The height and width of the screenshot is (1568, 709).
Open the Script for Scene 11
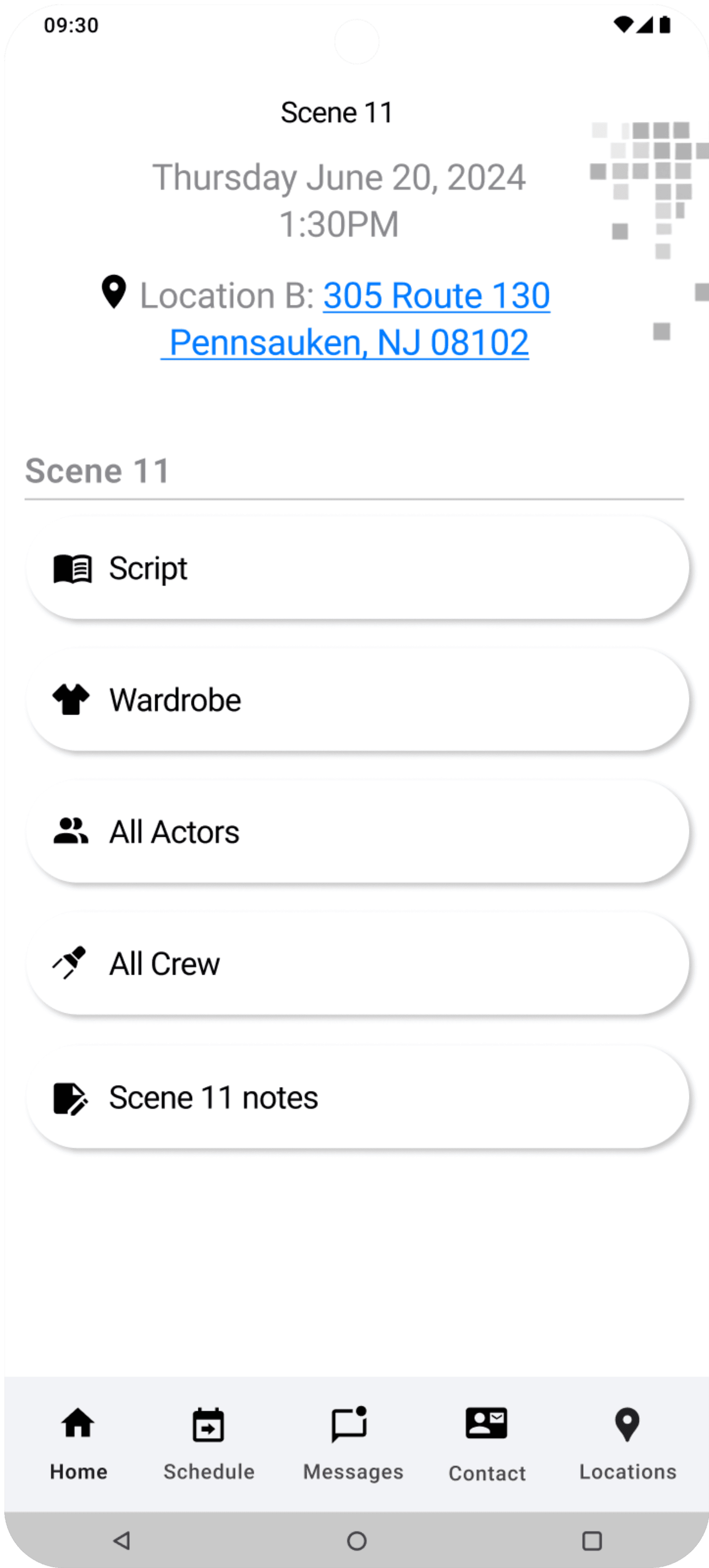(357, 569)
